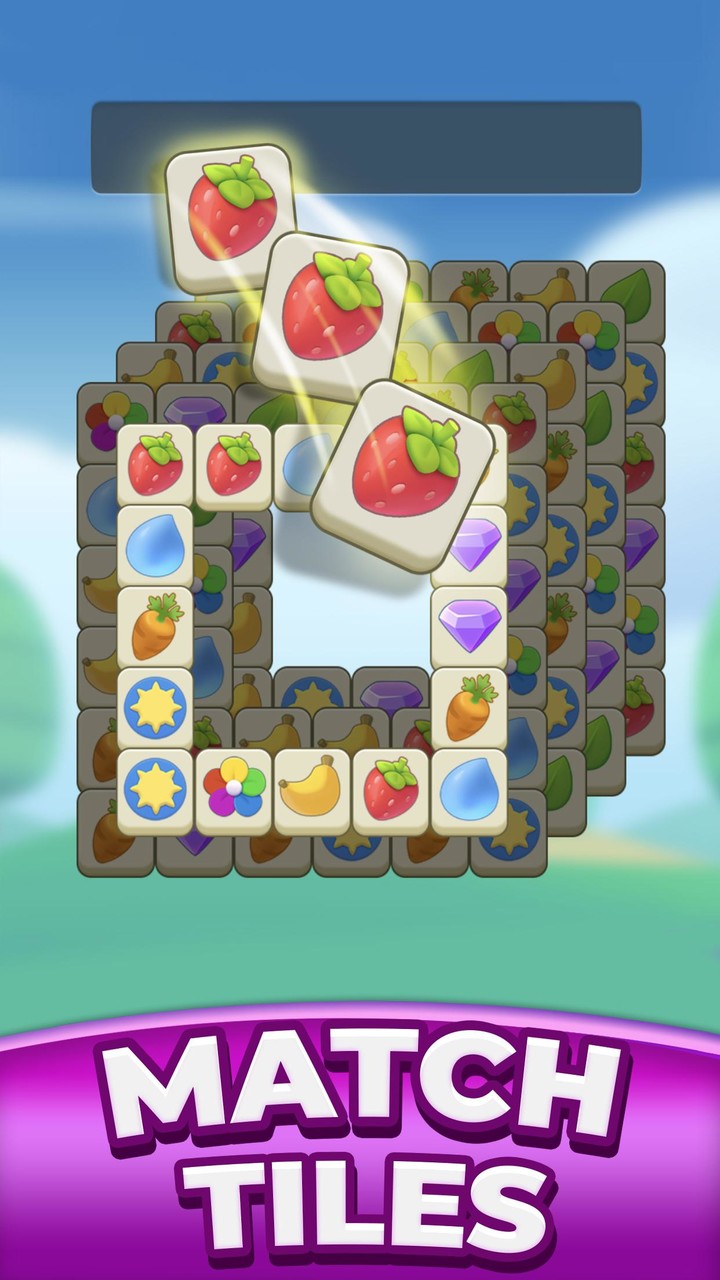Select the rainbow flower tile on the bottom row
This screenshot has height=1280, width=720.
click(232, 790)
